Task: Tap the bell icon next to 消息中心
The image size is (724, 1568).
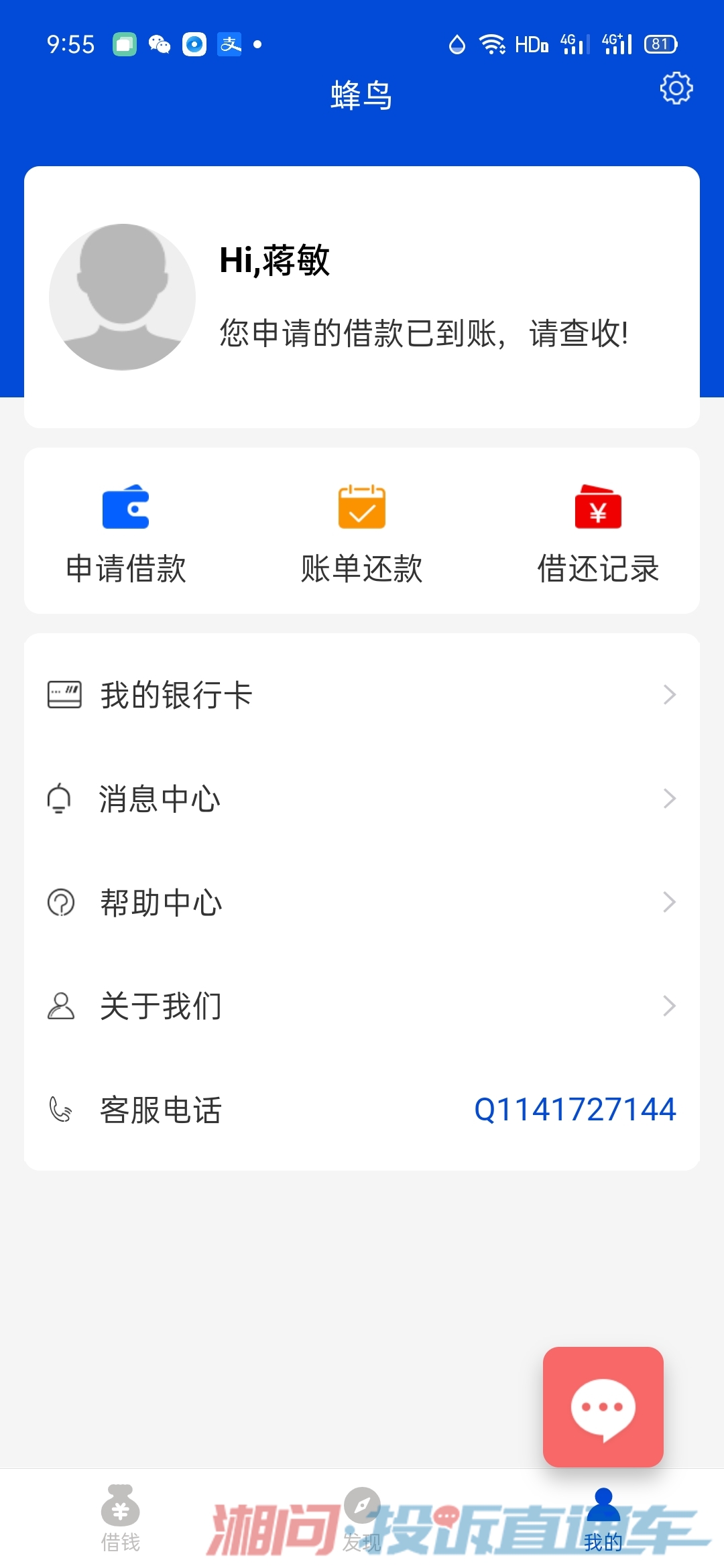Action: pyautogui.click(x=62, y=798)
